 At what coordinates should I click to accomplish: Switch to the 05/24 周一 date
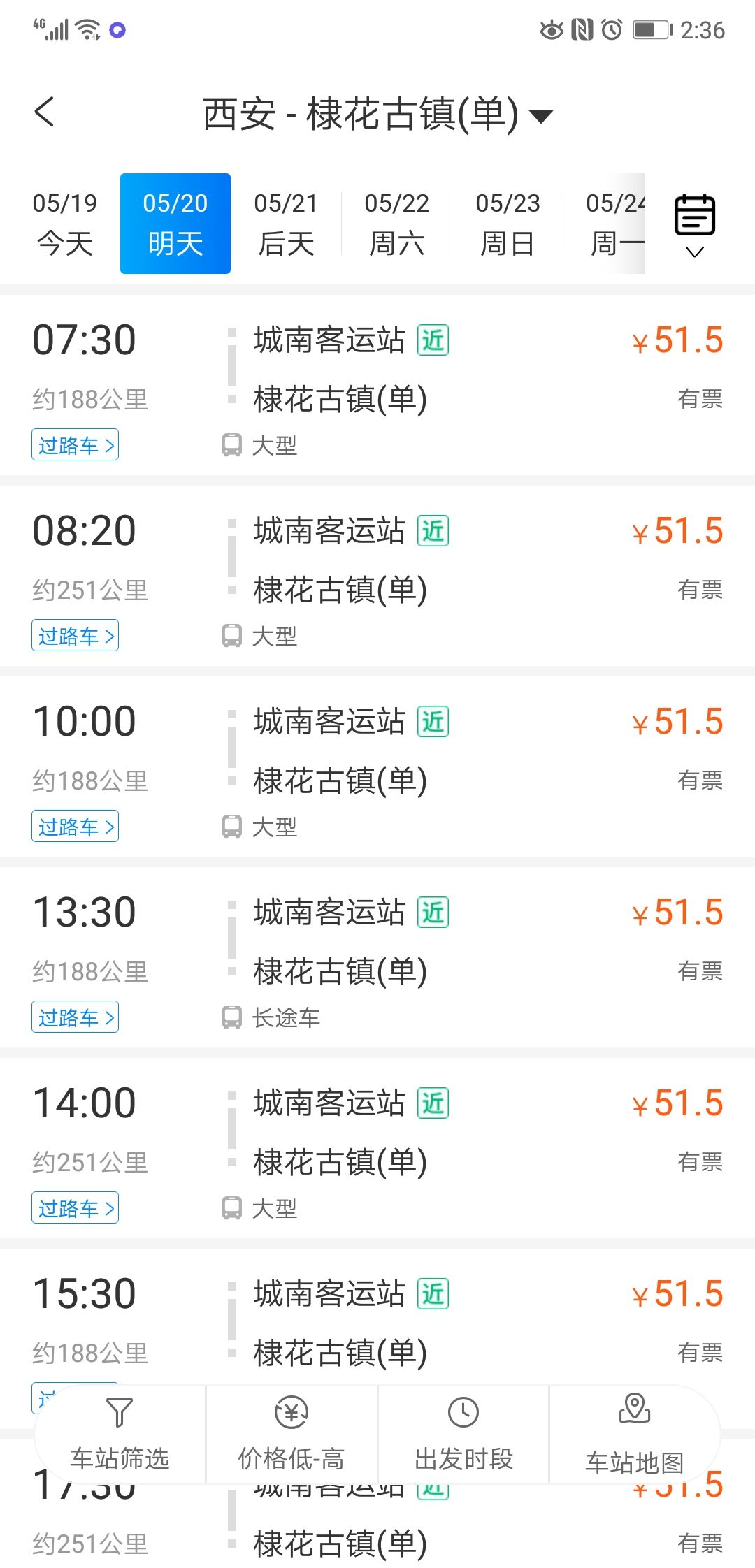(614, 224)
